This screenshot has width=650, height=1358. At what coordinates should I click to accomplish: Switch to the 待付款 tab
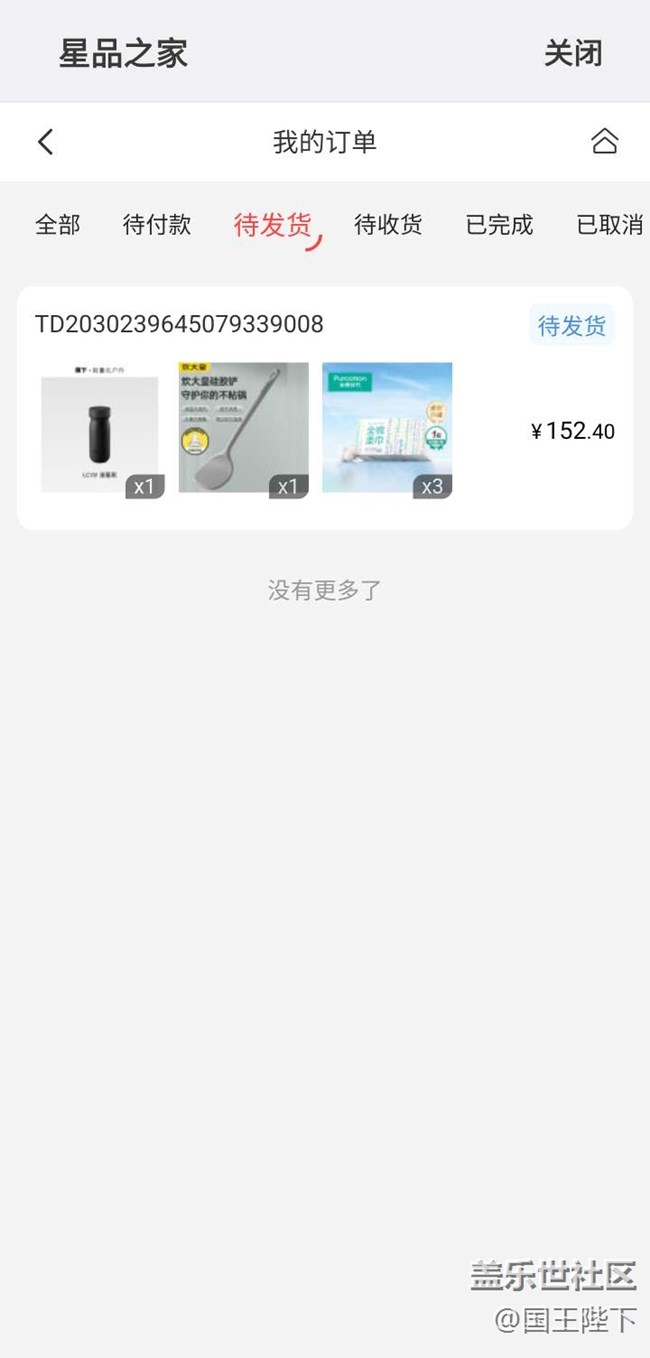click(157, 225)
